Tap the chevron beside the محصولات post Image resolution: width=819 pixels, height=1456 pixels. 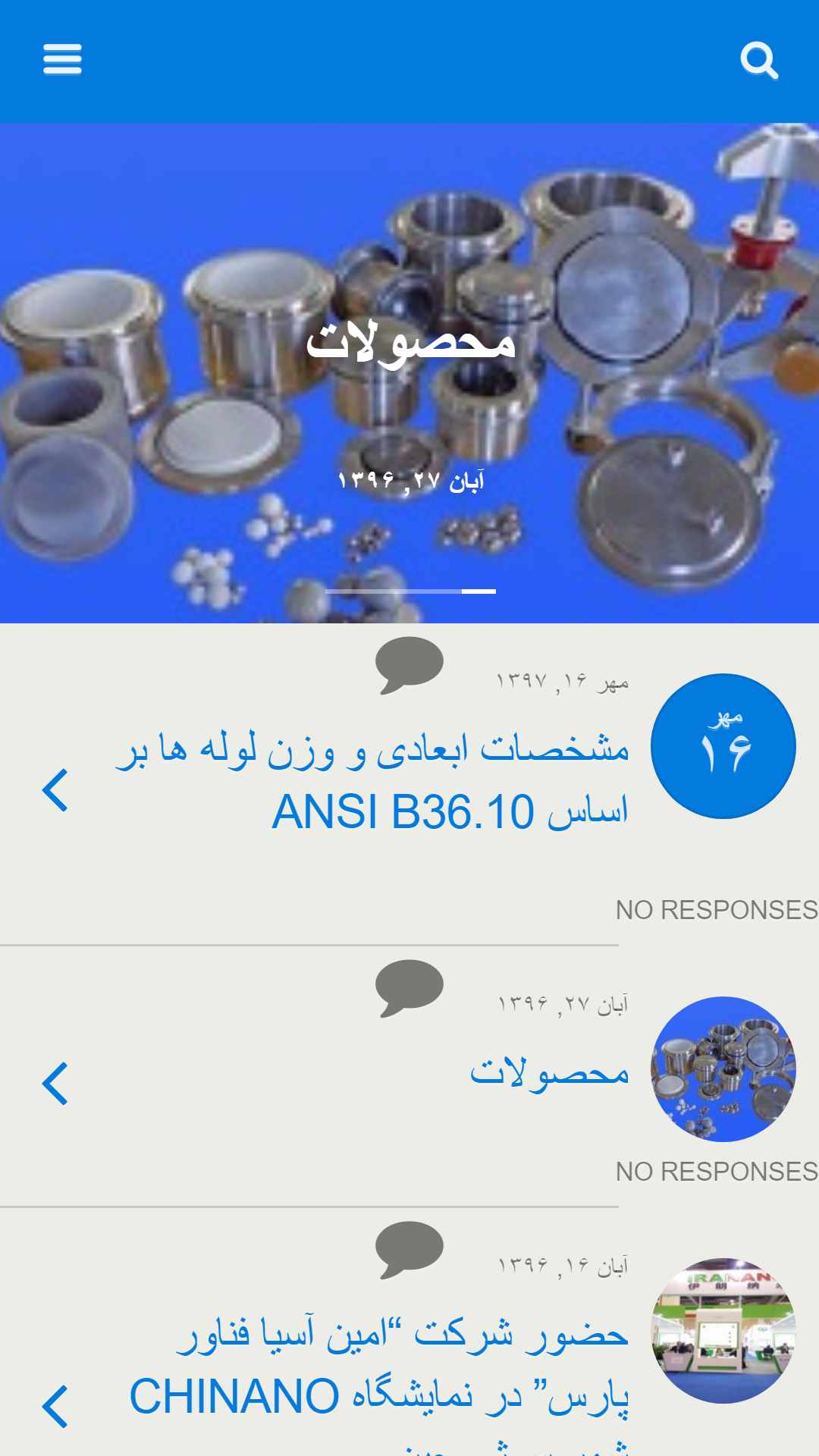pyautogui.click(x=55, y=1084)
